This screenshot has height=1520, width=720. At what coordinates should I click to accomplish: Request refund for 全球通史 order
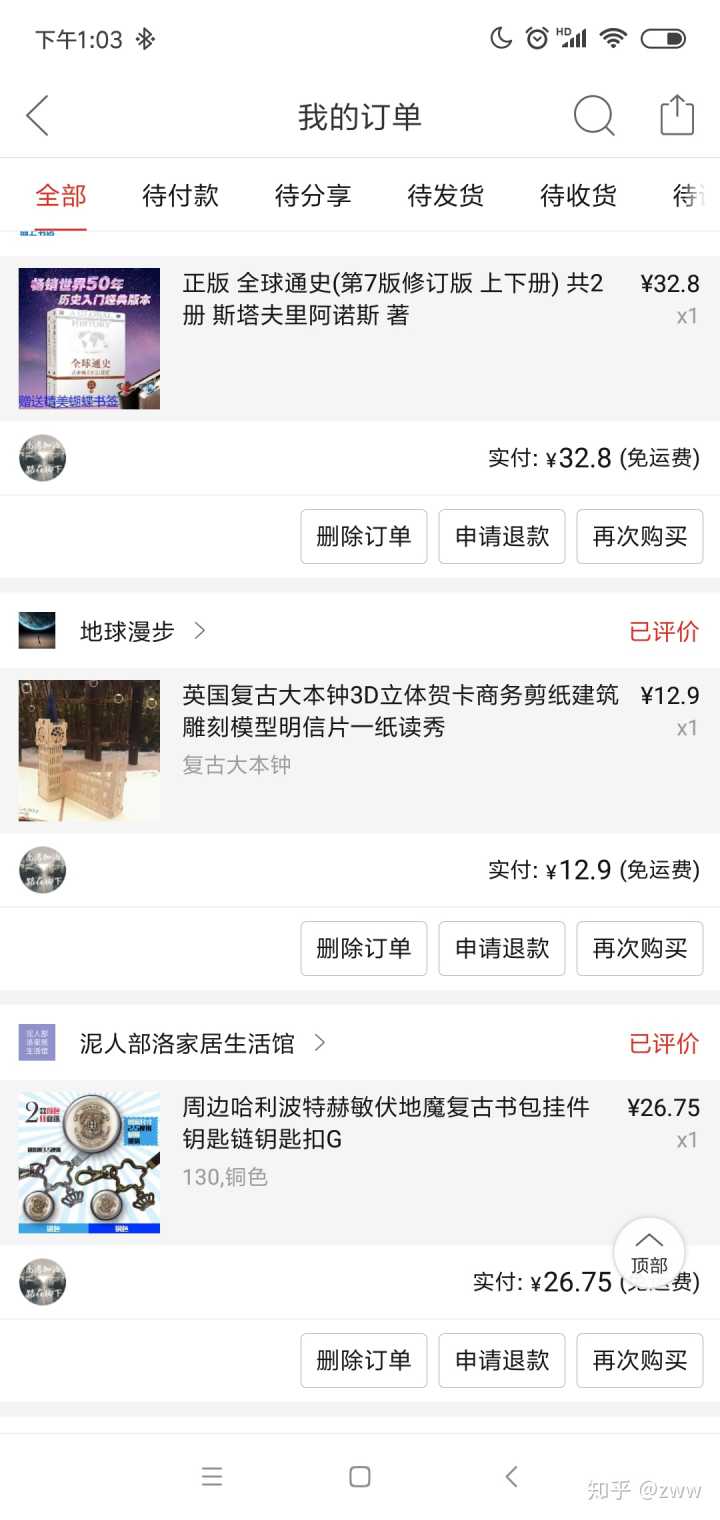pos(502,536)
